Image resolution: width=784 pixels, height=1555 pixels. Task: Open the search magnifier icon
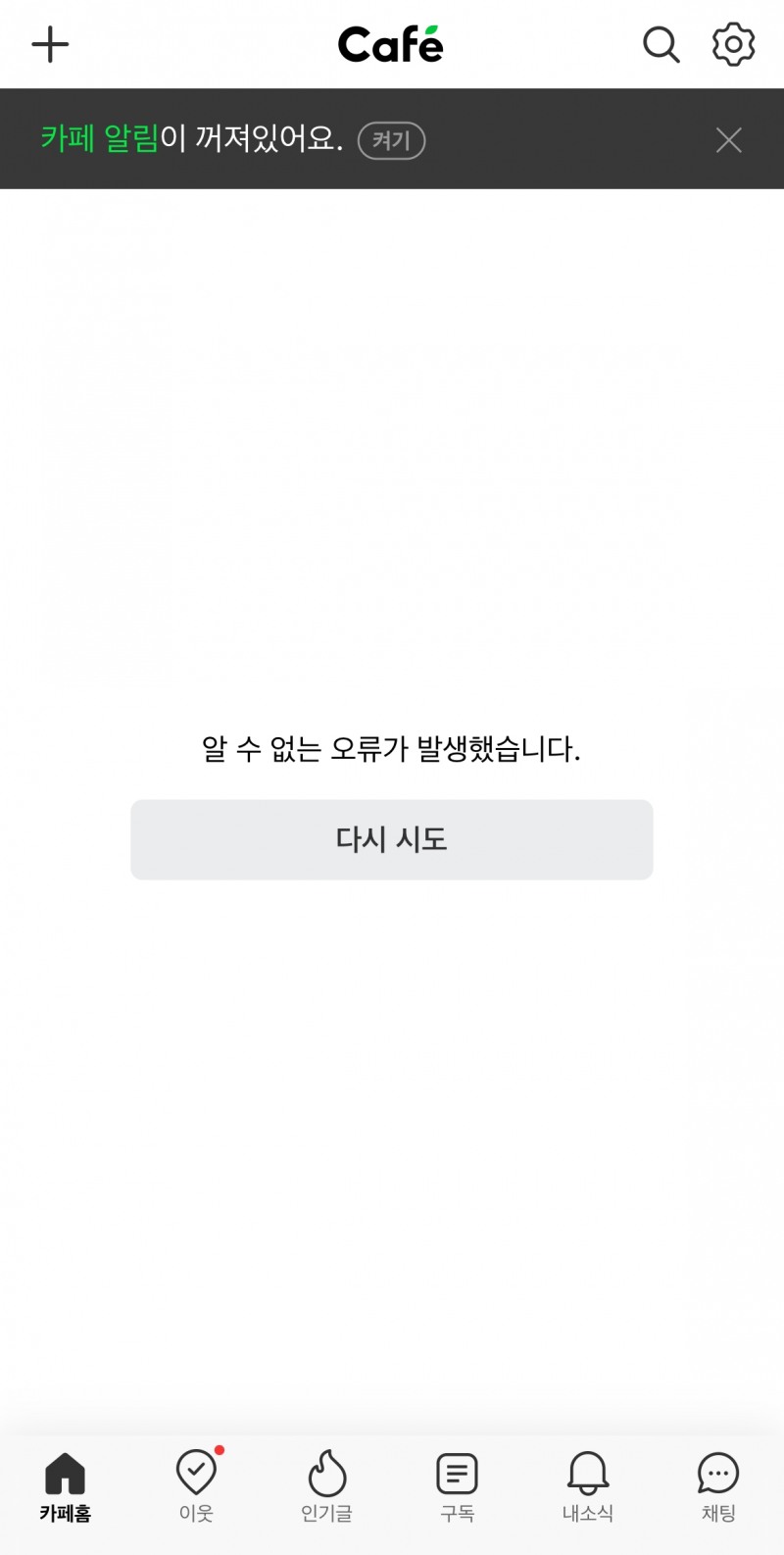[x=661, y=44]
